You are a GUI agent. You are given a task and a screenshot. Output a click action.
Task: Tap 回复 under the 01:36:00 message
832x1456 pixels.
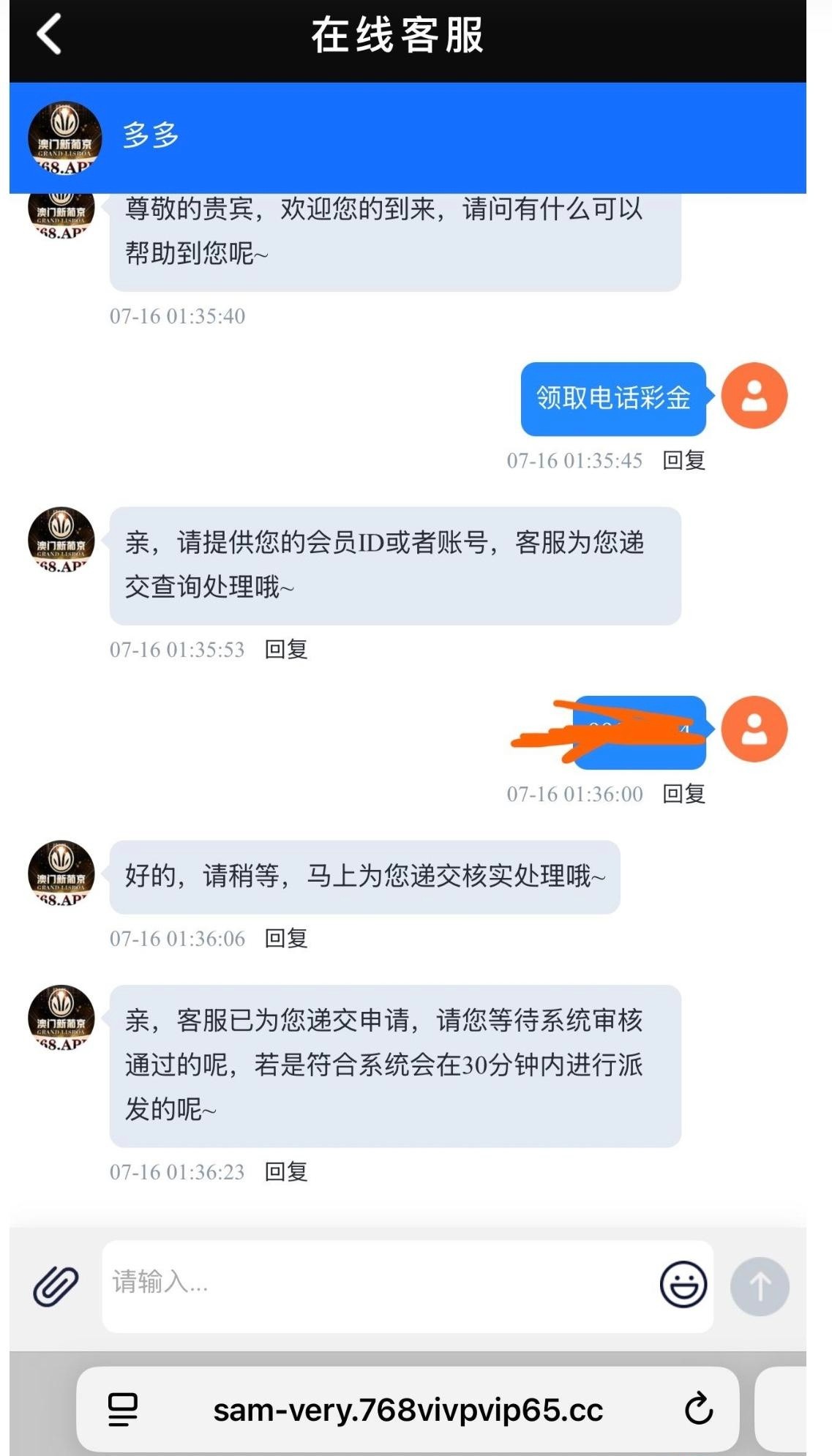tap(683, 794)
